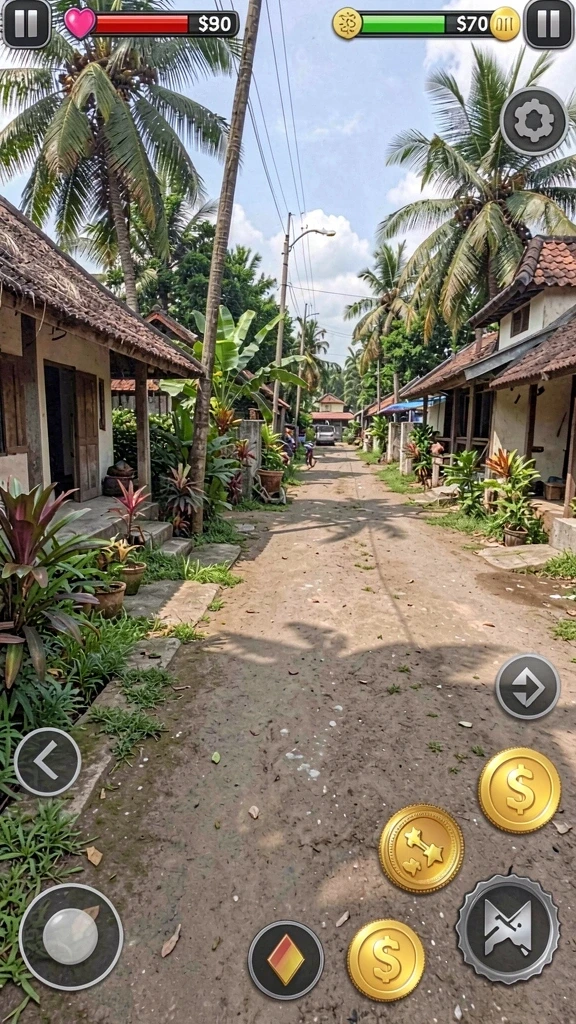Tap the pause button beside the heart bar
Screen dimensions: 576x1024
click(27, 24)
